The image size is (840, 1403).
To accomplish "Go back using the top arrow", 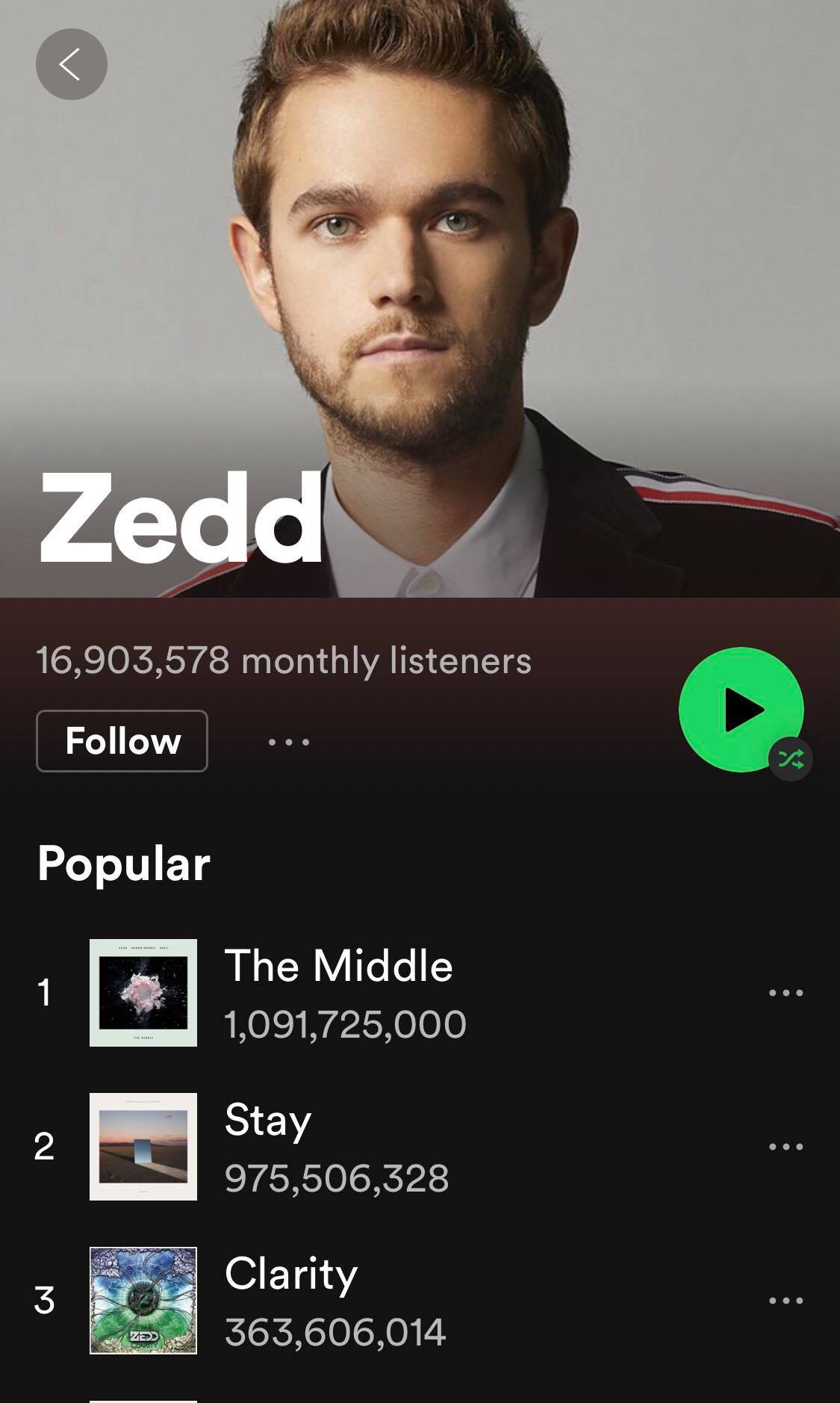I will (72, 64).
